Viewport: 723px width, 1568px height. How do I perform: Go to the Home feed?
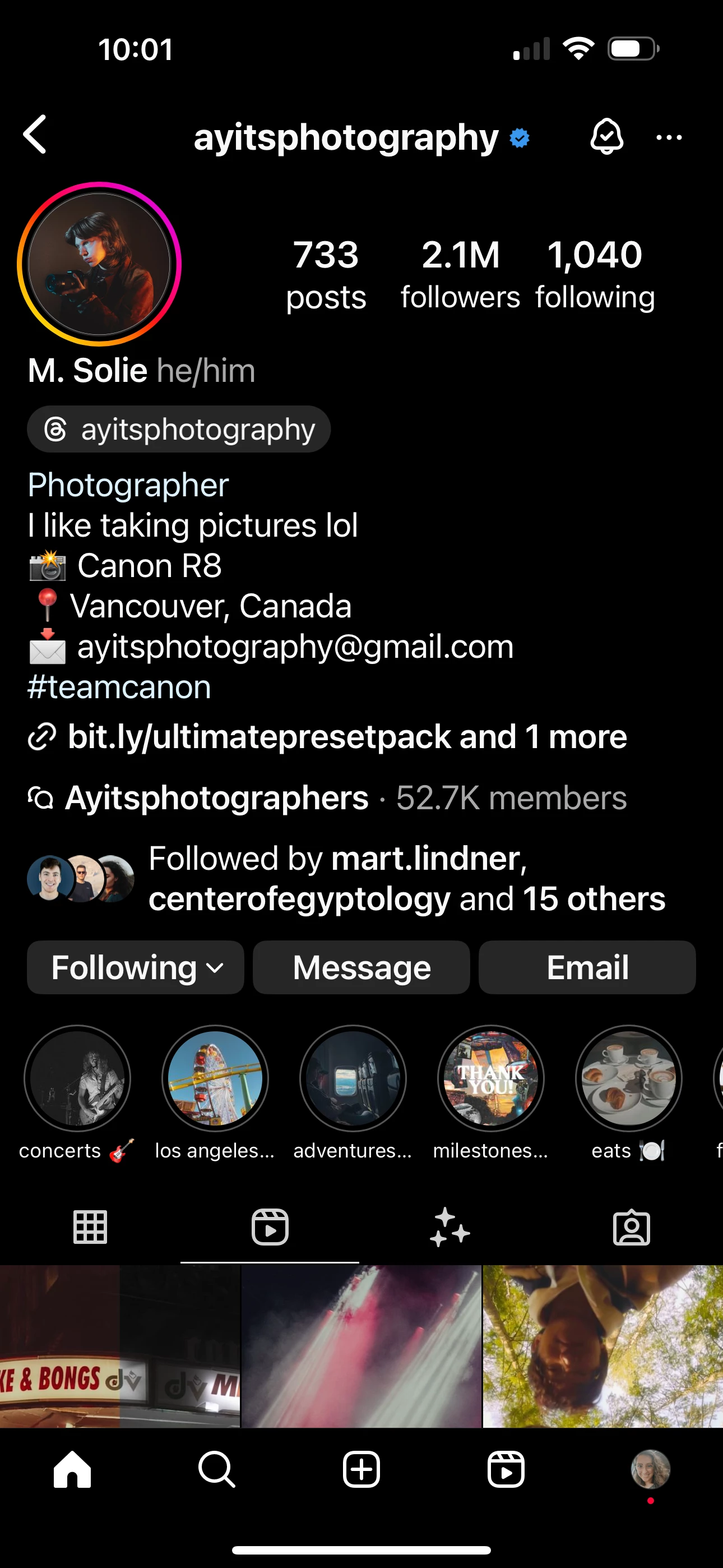point(72,1469)
